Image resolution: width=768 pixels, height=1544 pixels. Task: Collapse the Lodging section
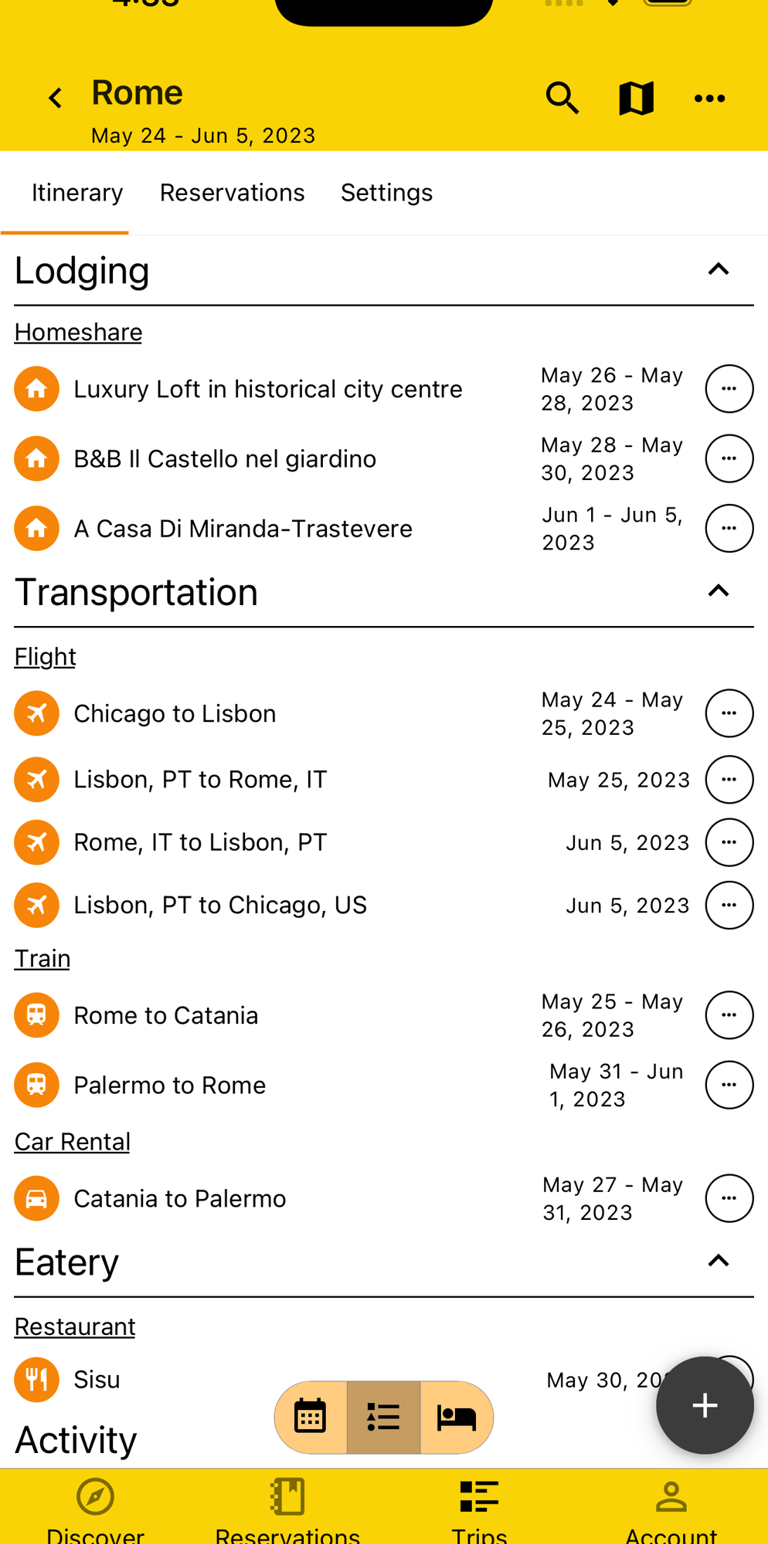coord(718,268)
